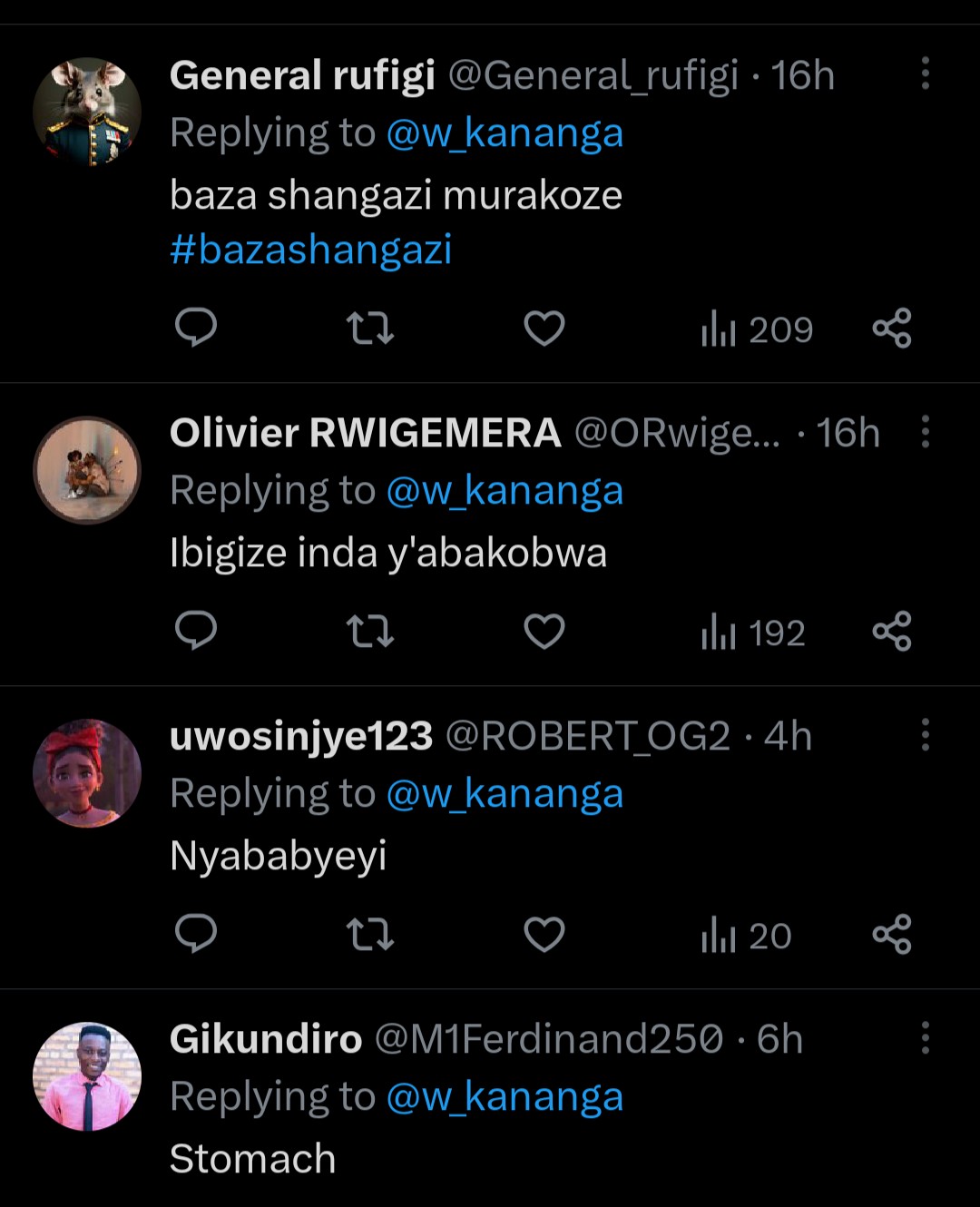Share General rufigi's reply
The image size is (980, 1207).
pyautogui.click(x=892, y=329)
